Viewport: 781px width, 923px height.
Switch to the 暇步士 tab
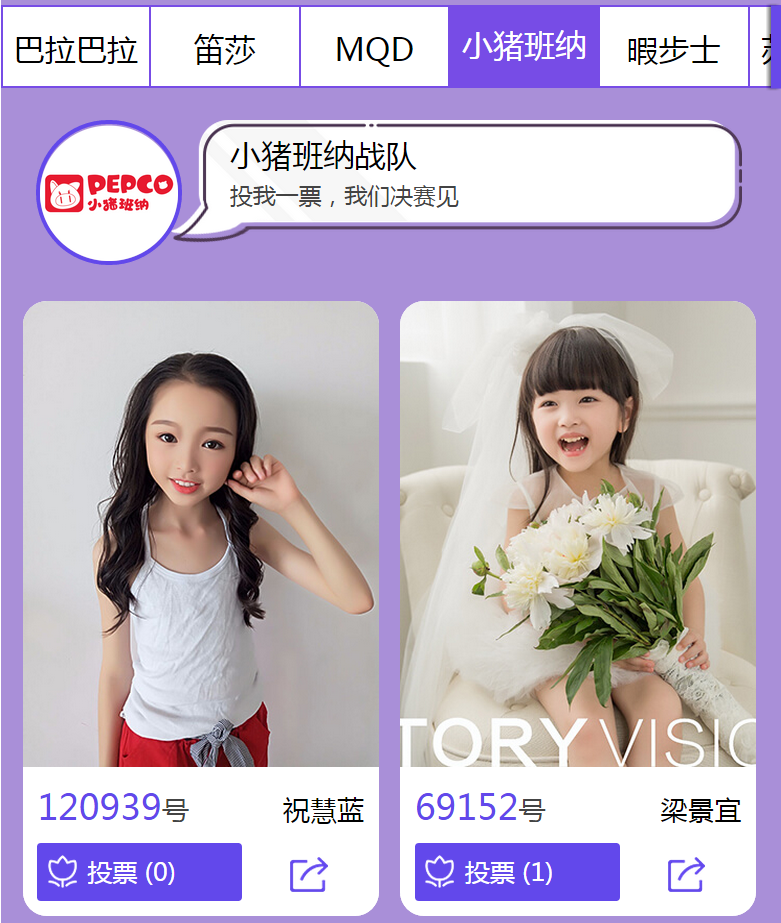tap(673, 47)
